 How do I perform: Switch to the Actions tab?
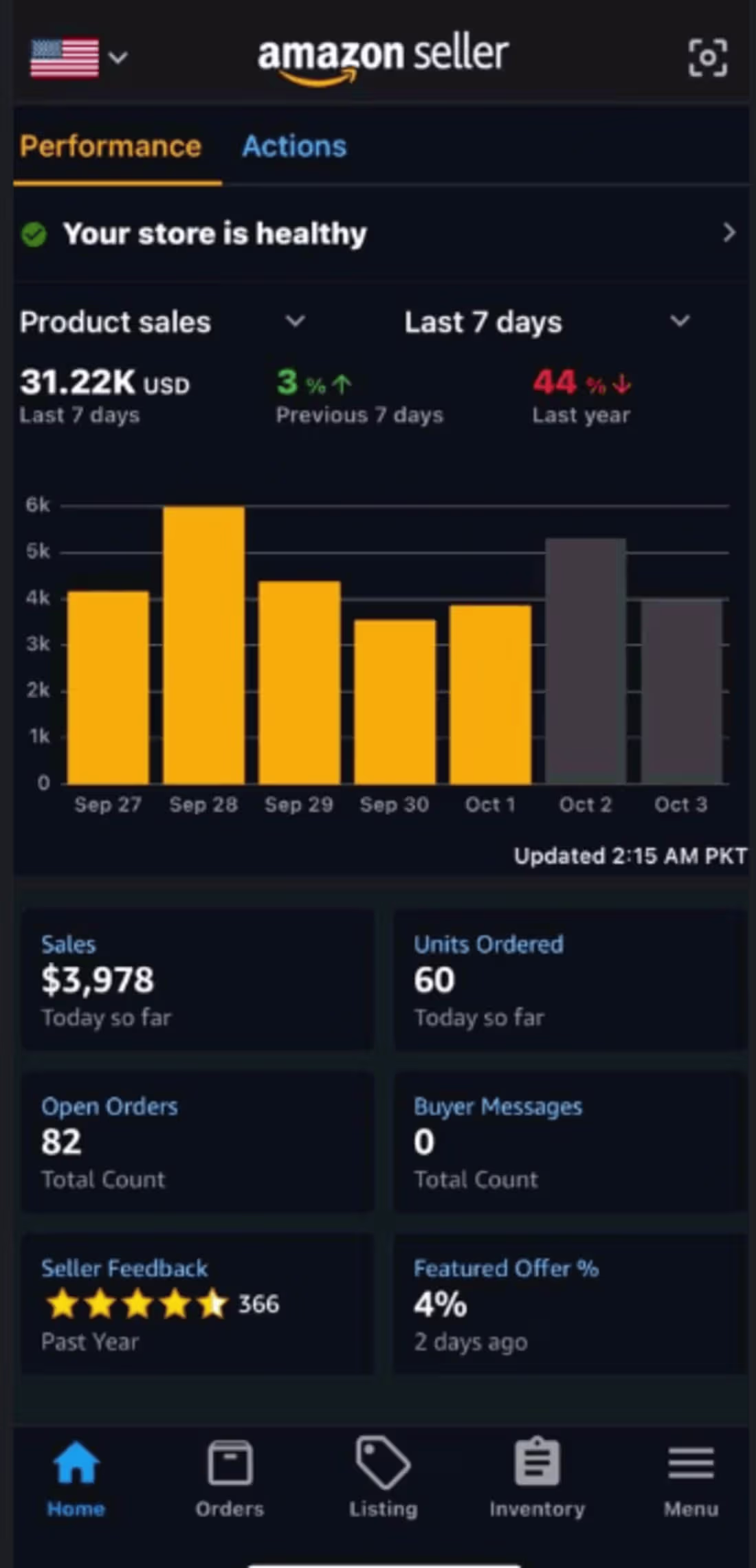294,146
